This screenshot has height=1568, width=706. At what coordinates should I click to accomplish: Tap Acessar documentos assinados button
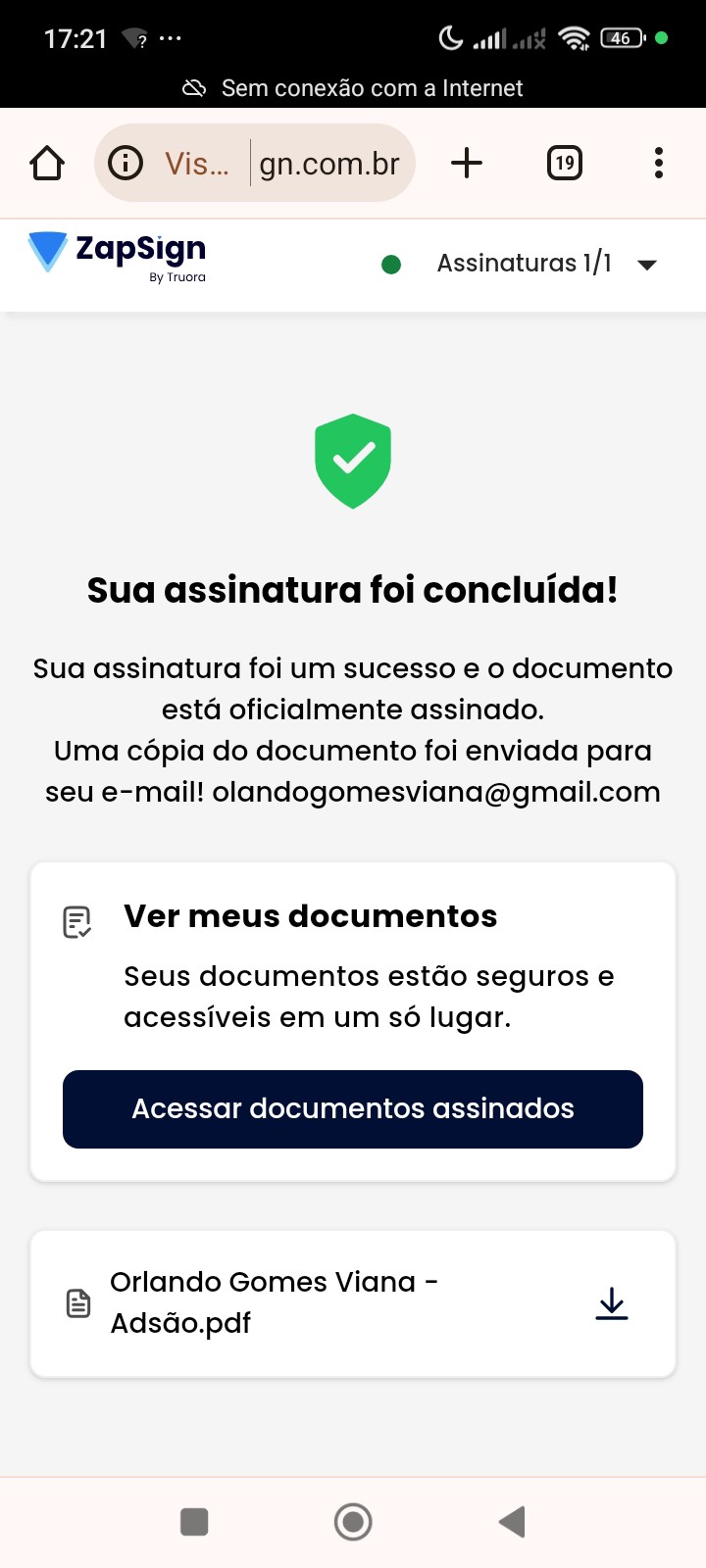click(353, 1108)
